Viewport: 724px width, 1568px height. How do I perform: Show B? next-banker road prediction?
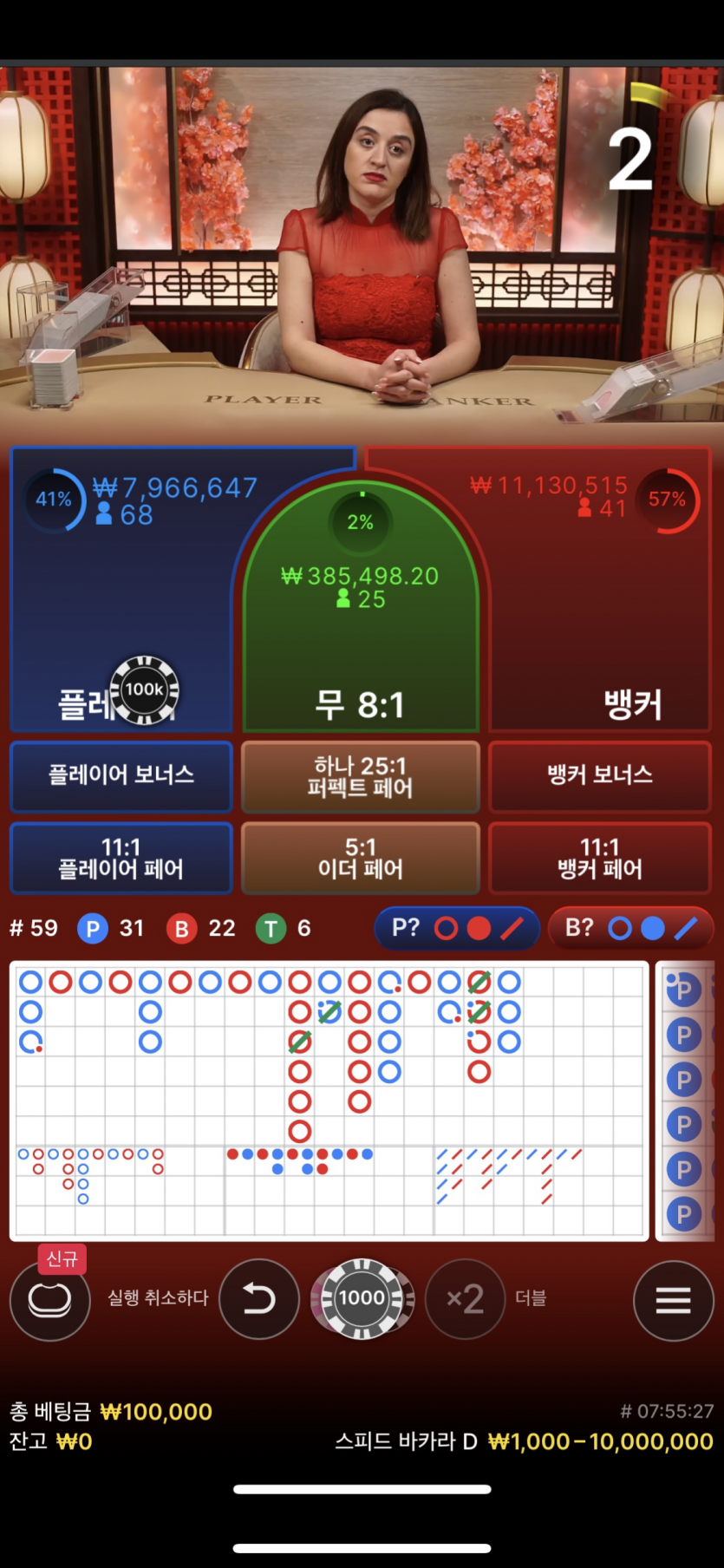(630, 929)
